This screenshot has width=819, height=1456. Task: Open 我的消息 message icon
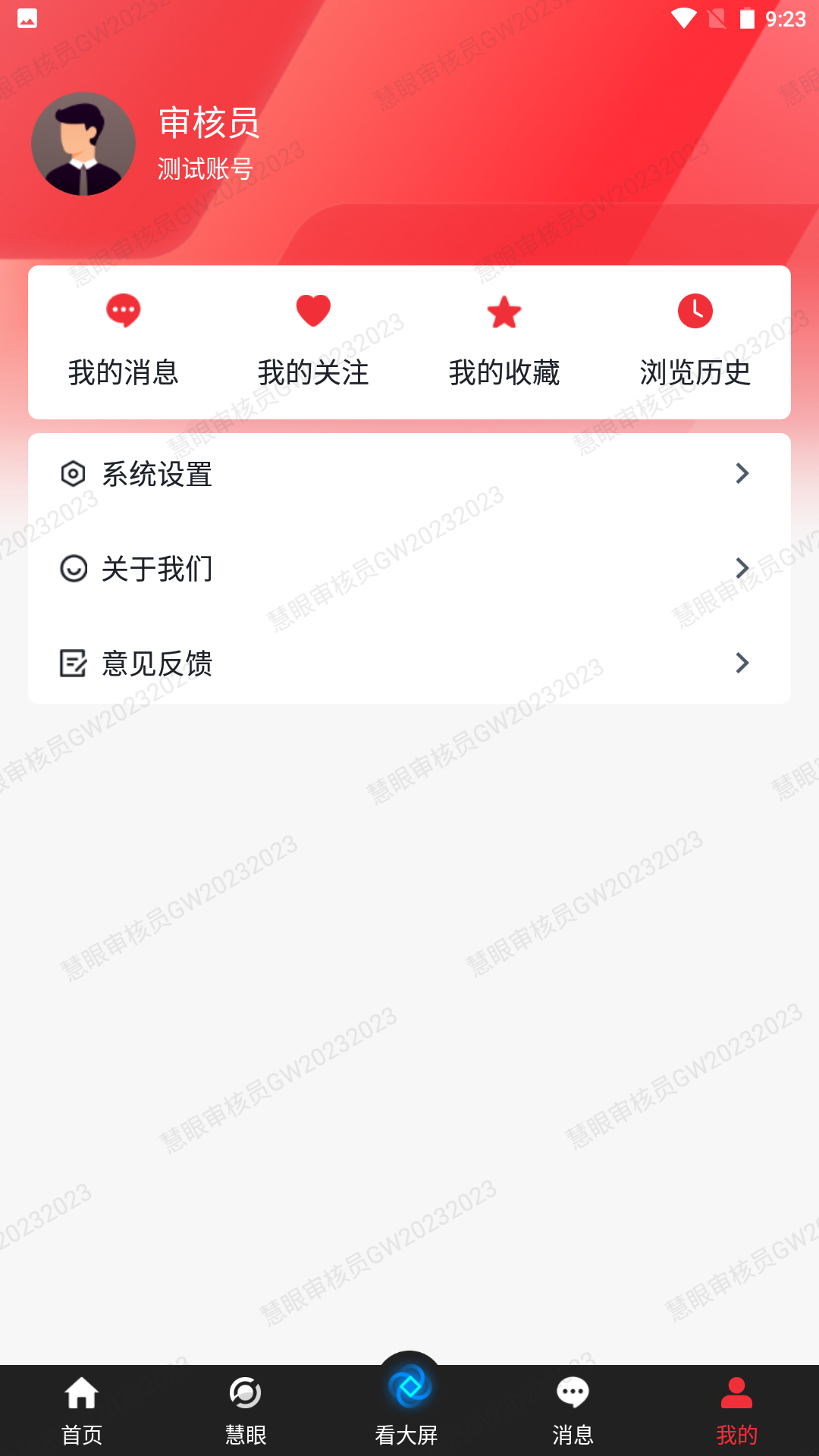pyautogui.click(x=124, y=311)
